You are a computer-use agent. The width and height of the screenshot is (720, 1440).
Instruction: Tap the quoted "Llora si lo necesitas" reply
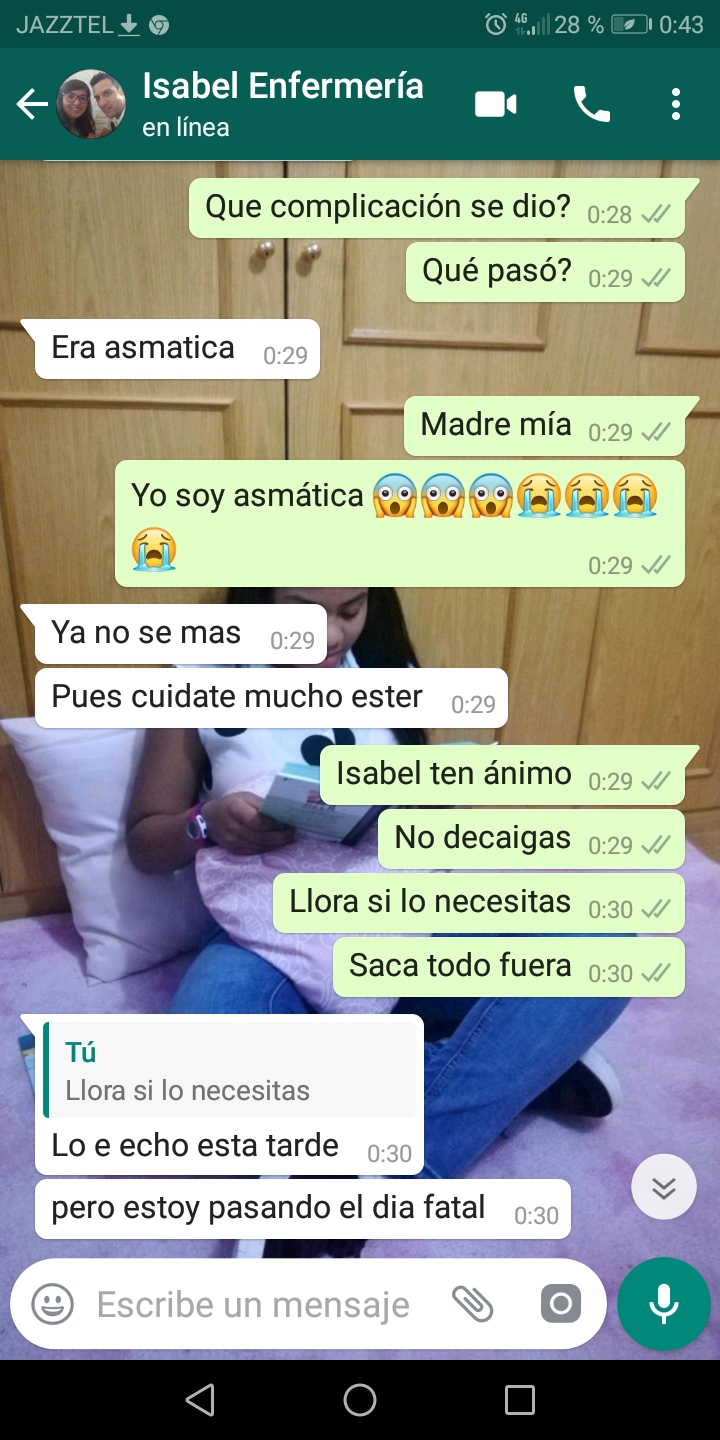(x=230, y=1070)
